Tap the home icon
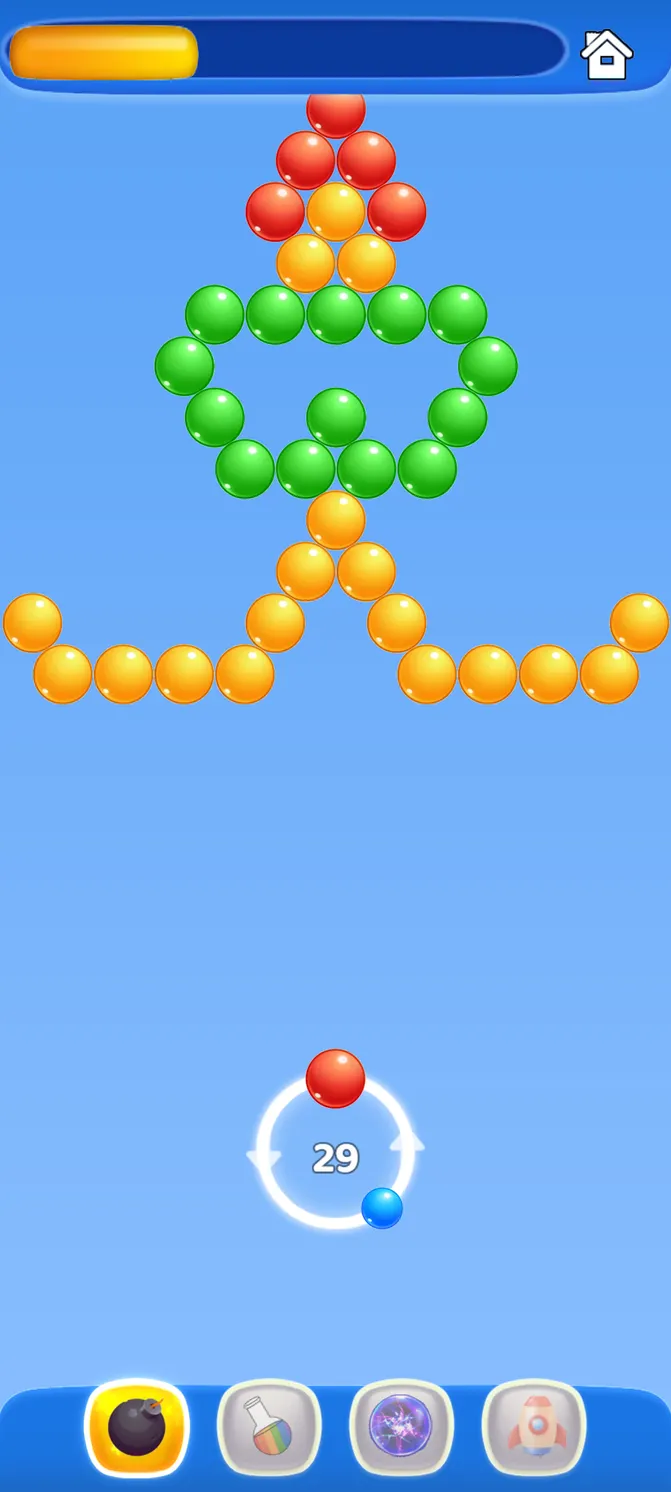671x1492 pixels. click(606, 54)
